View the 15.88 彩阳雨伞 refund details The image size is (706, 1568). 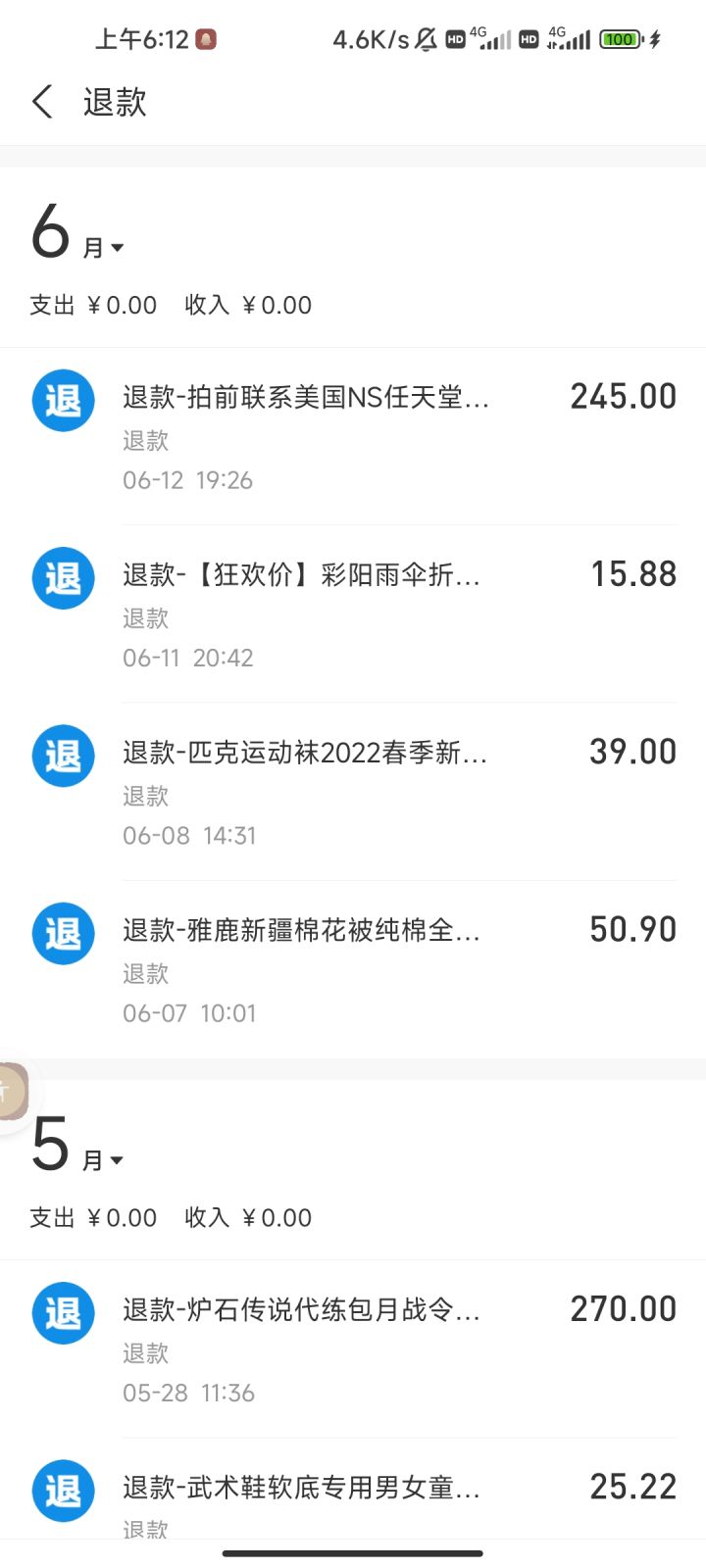[353, 613]
